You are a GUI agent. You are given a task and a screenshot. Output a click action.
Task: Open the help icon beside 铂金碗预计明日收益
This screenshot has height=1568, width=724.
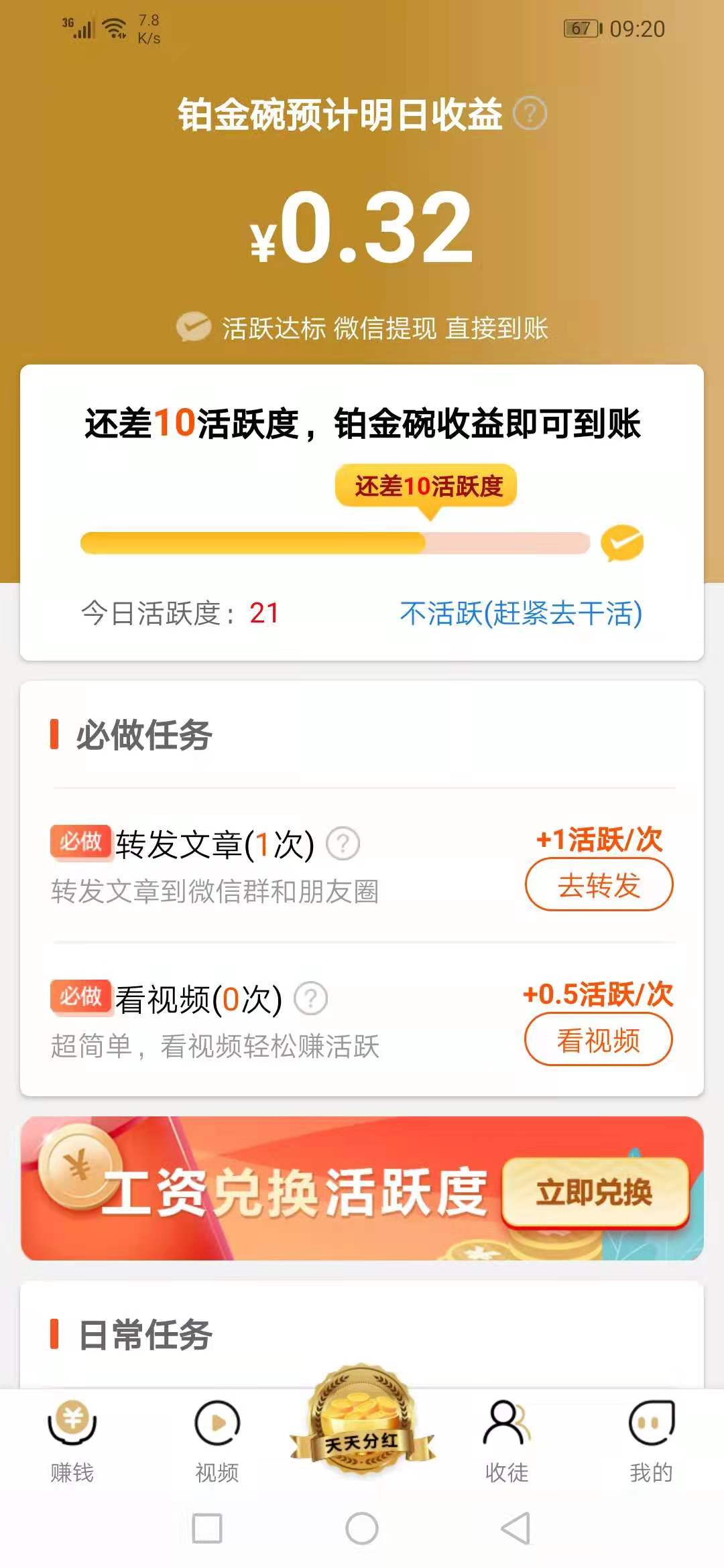[530, 114]
